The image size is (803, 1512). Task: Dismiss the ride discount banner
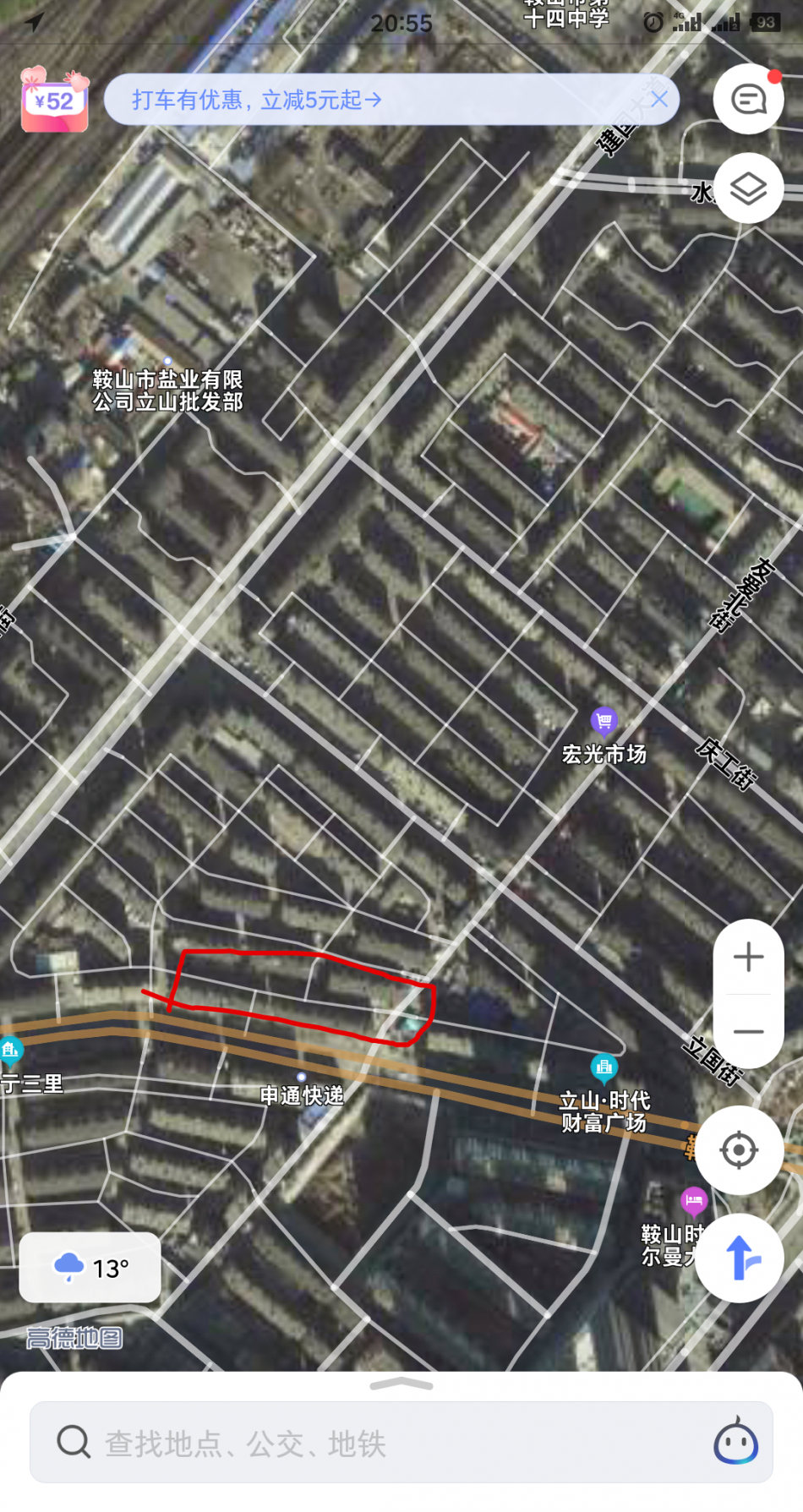pos(659,100)
